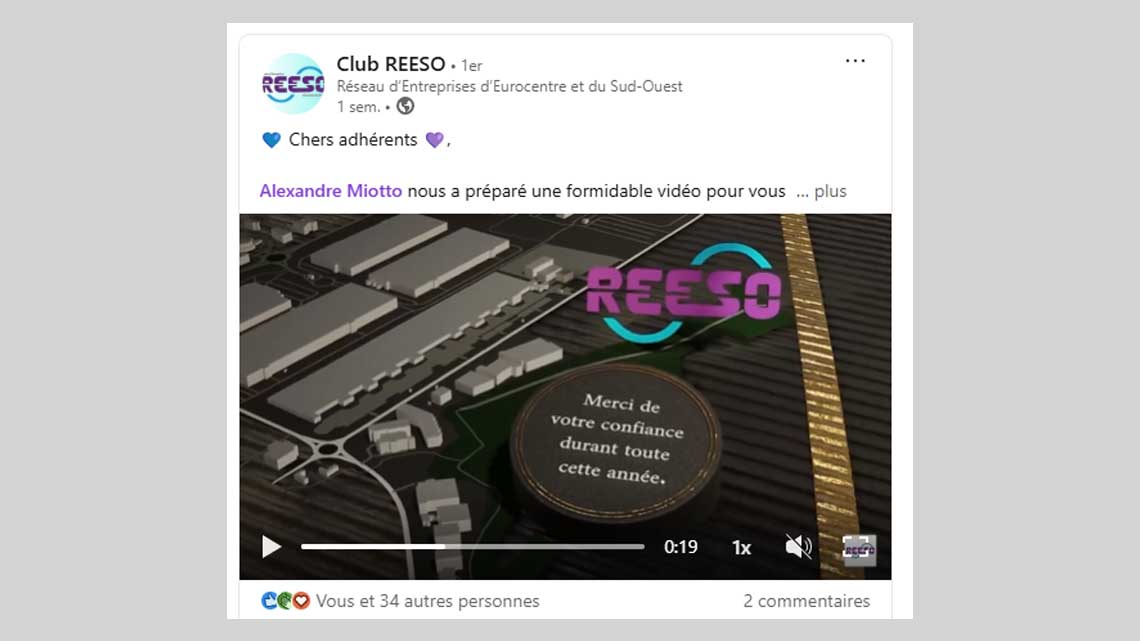
Task: Play the video
Action: click(x=271, y=547)
